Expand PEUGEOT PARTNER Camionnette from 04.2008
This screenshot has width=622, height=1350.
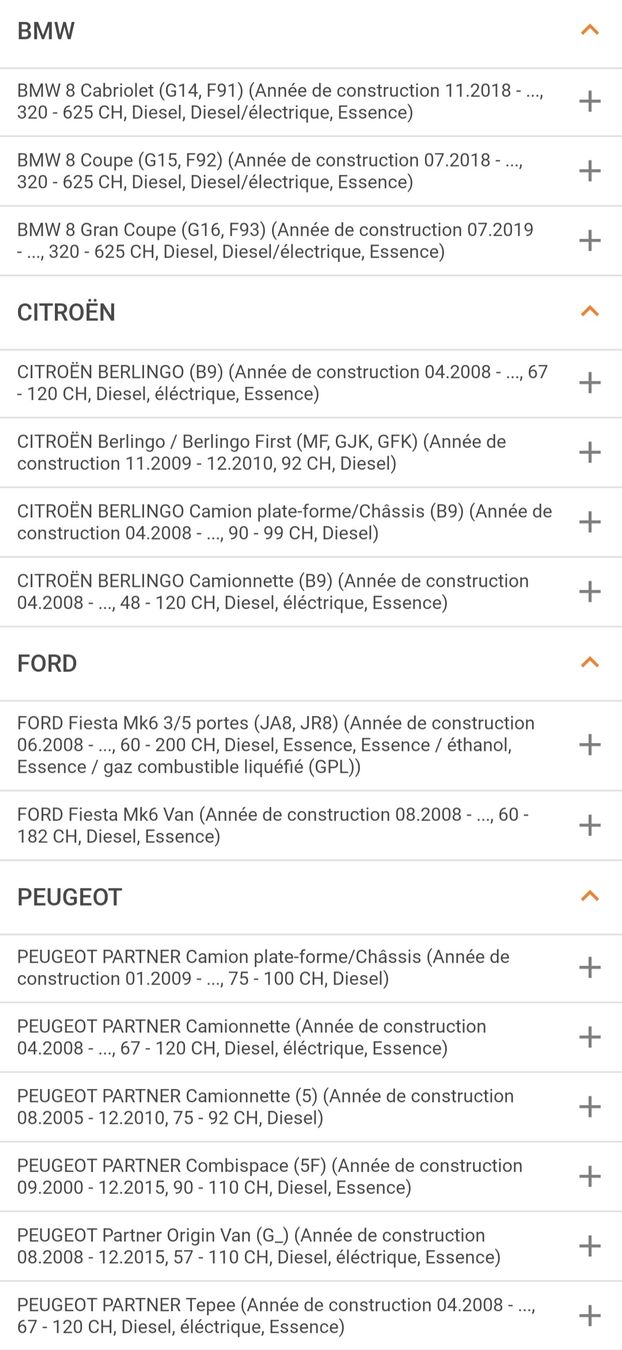pos(590,1037)
